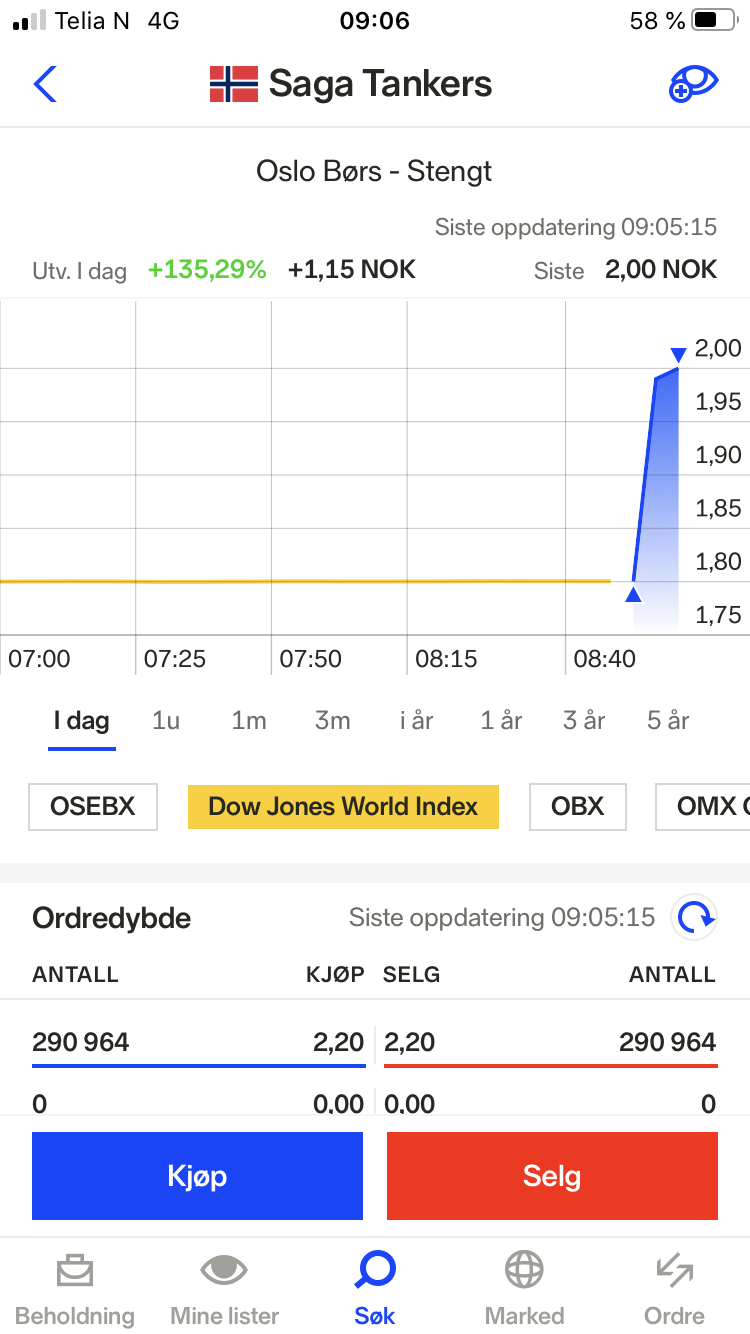Go back using the top-left arrow
750x1334 pixels.
pos(45,84)
